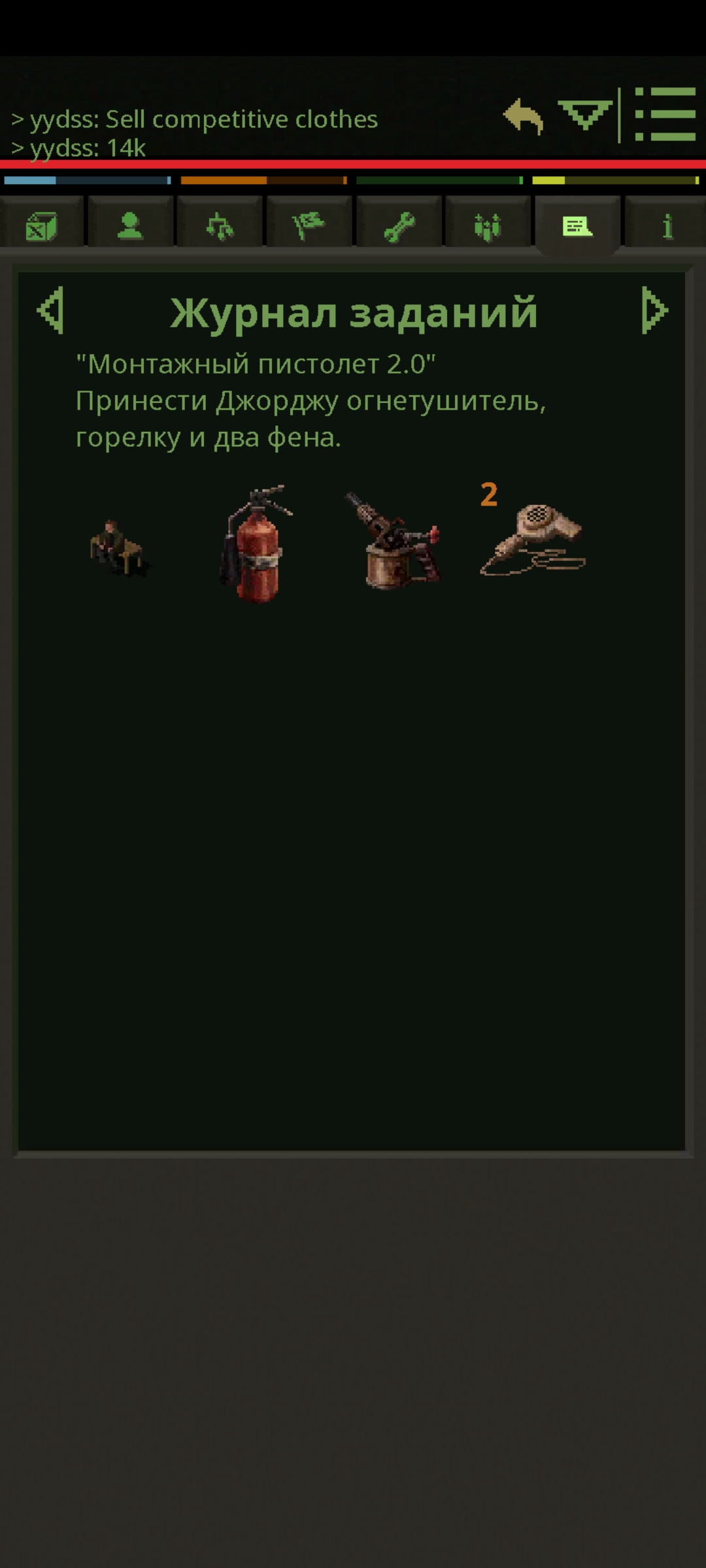Select the hair dryer item
This screenshot has height=1568, width=706.
(533, 541)
